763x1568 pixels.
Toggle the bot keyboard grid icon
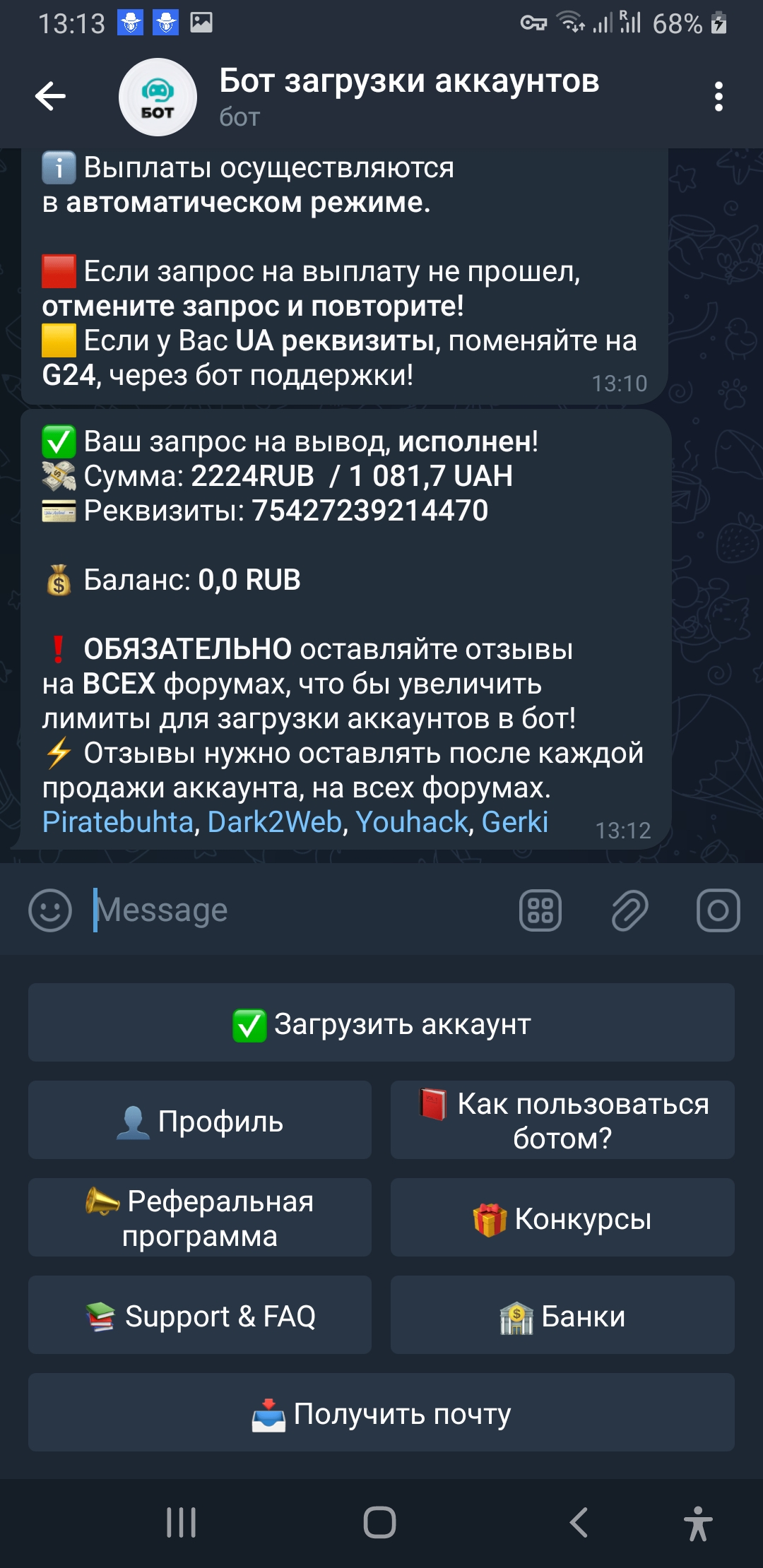pyautogui.click(x=540, y=910)
